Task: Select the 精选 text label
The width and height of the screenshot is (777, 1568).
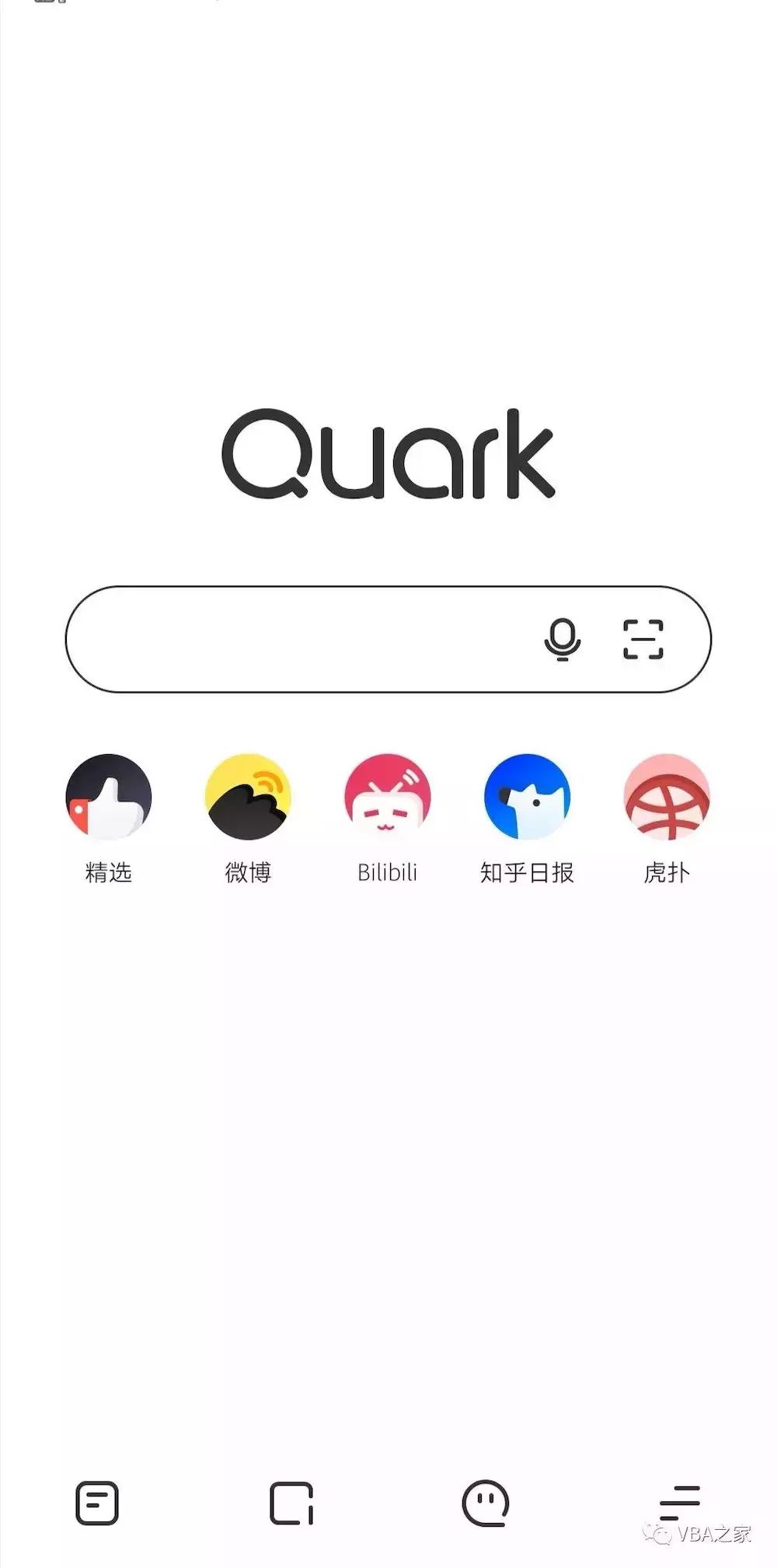Action: coord(108,872)
